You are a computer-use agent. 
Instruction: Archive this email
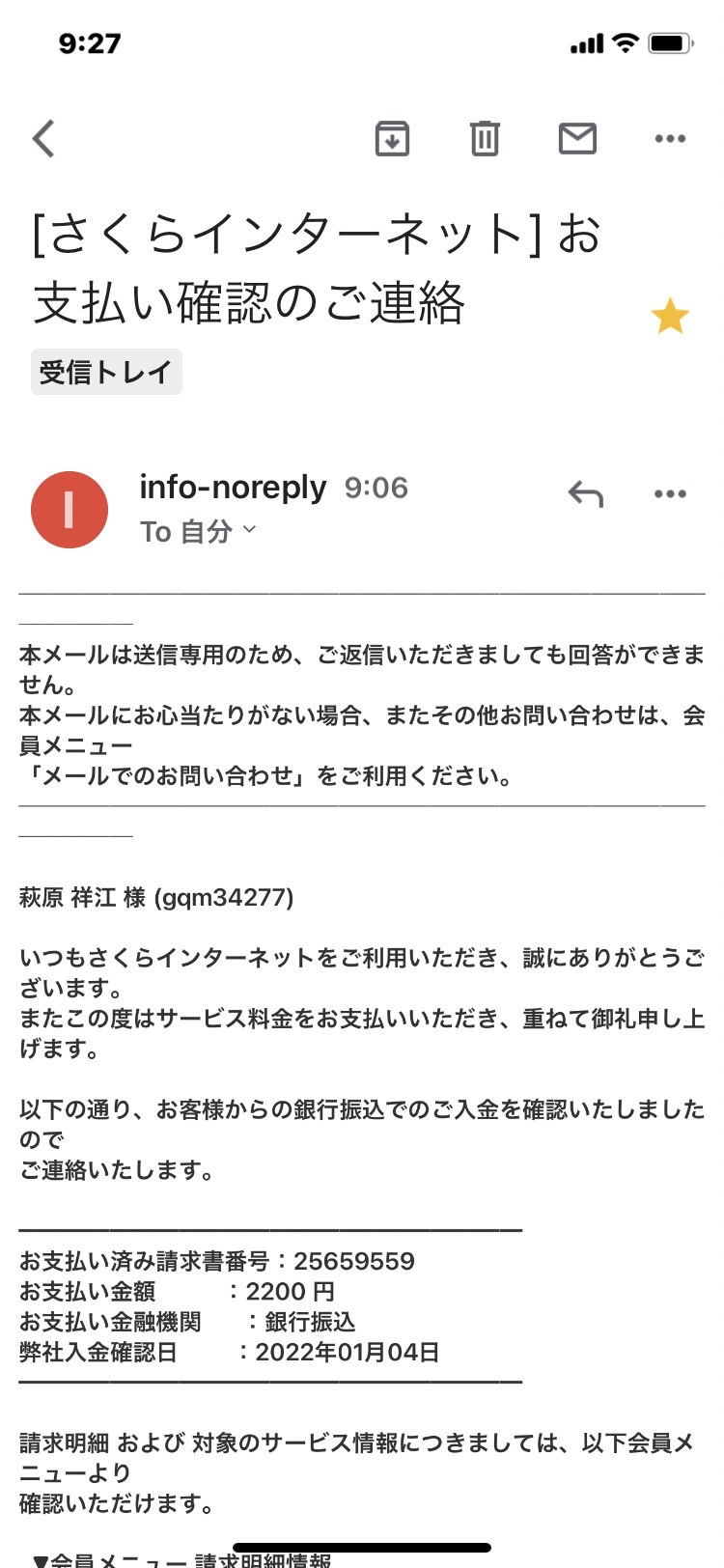(x=392, y=139)
